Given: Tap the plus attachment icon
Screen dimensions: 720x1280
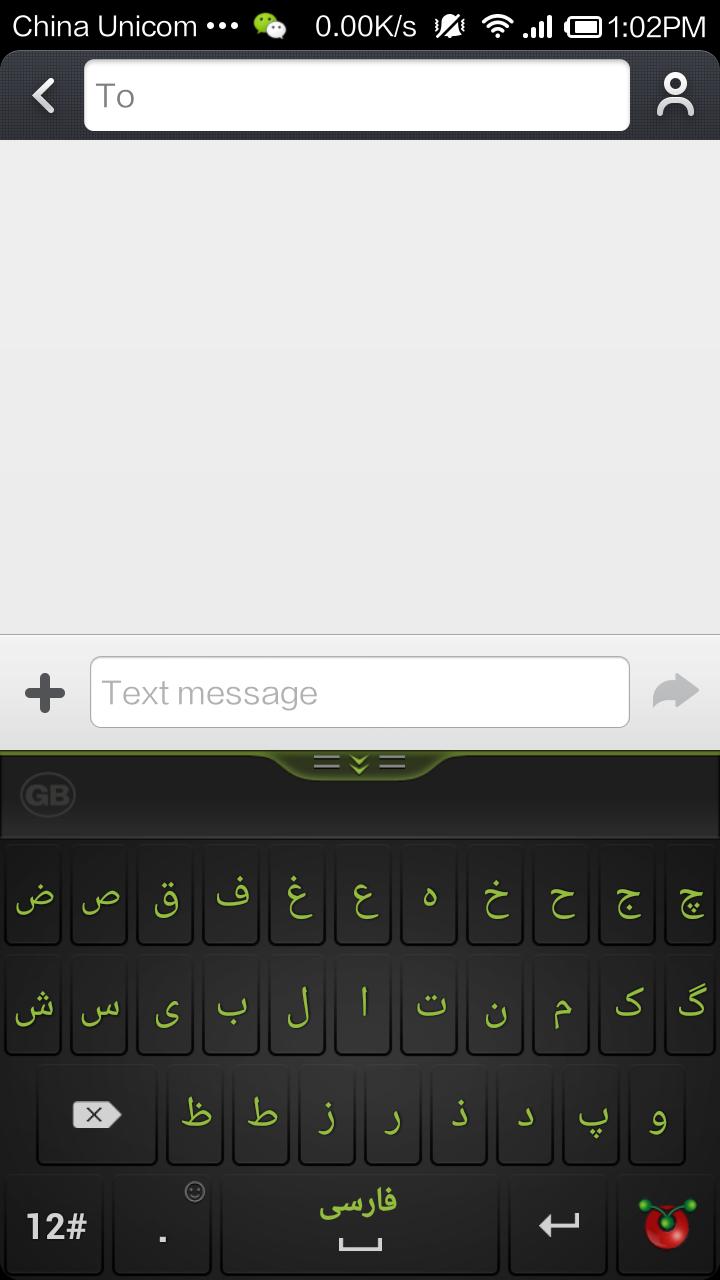Looking at the screenshot, I should [x=45, y=692].
